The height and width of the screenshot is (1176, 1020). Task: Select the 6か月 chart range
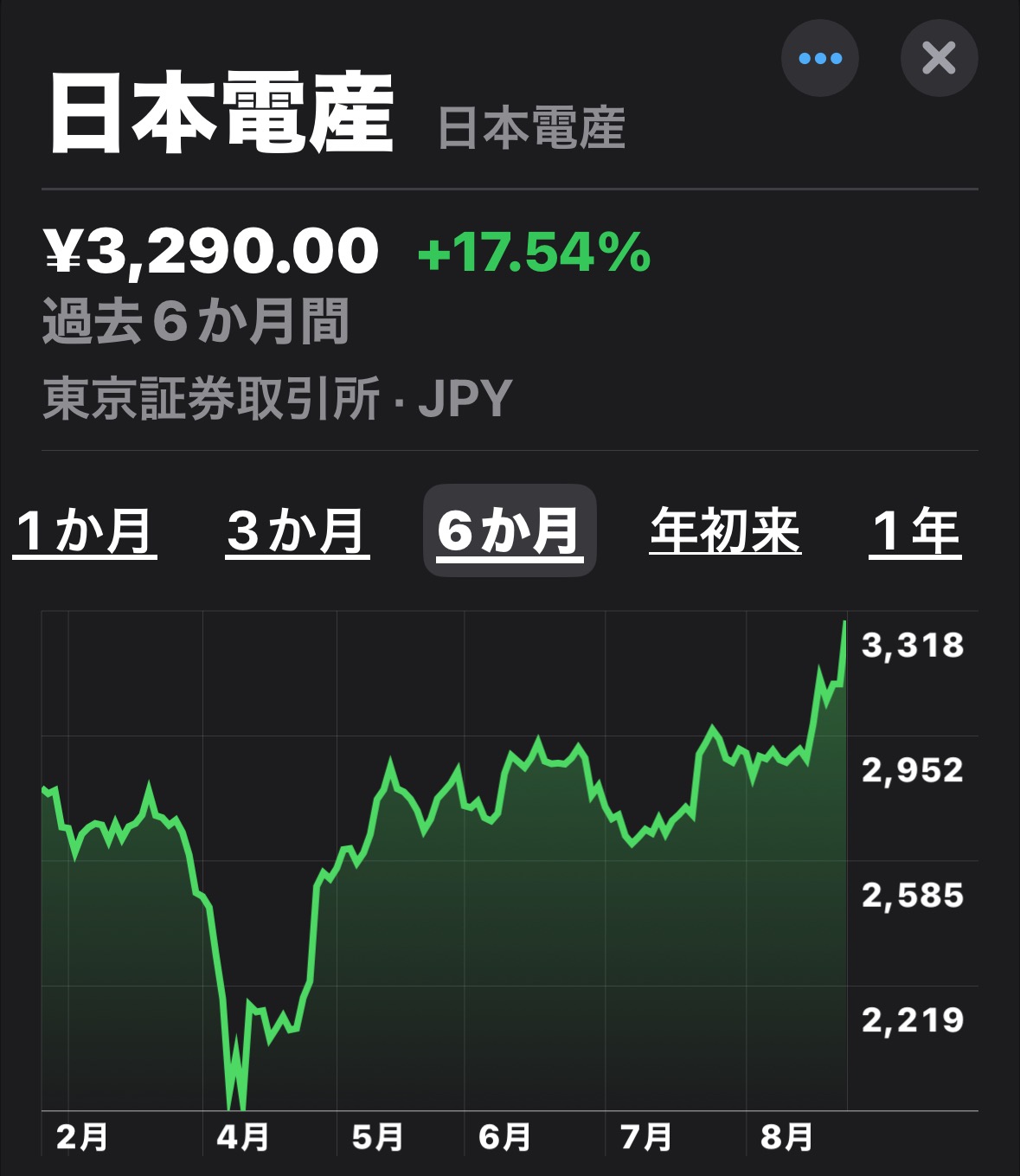tap(509, 530)
